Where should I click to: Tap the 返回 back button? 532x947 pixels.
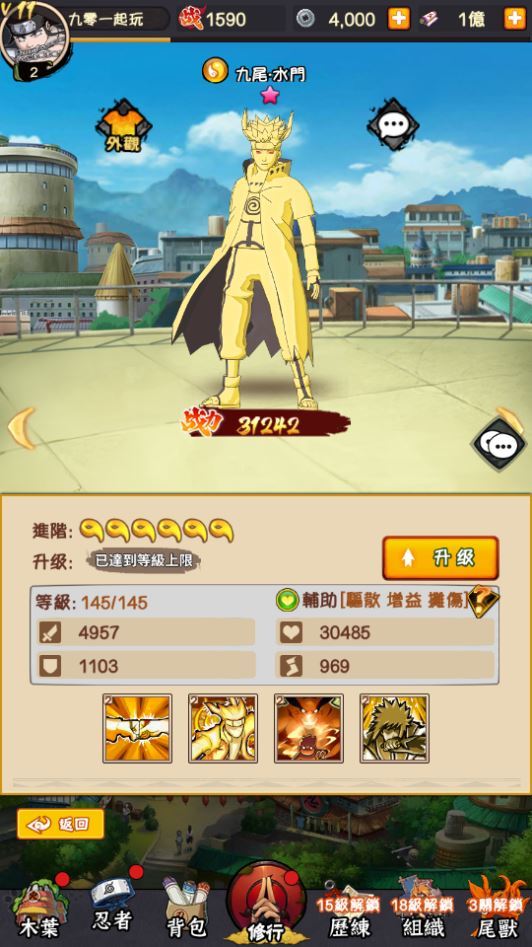click(60, 824)
